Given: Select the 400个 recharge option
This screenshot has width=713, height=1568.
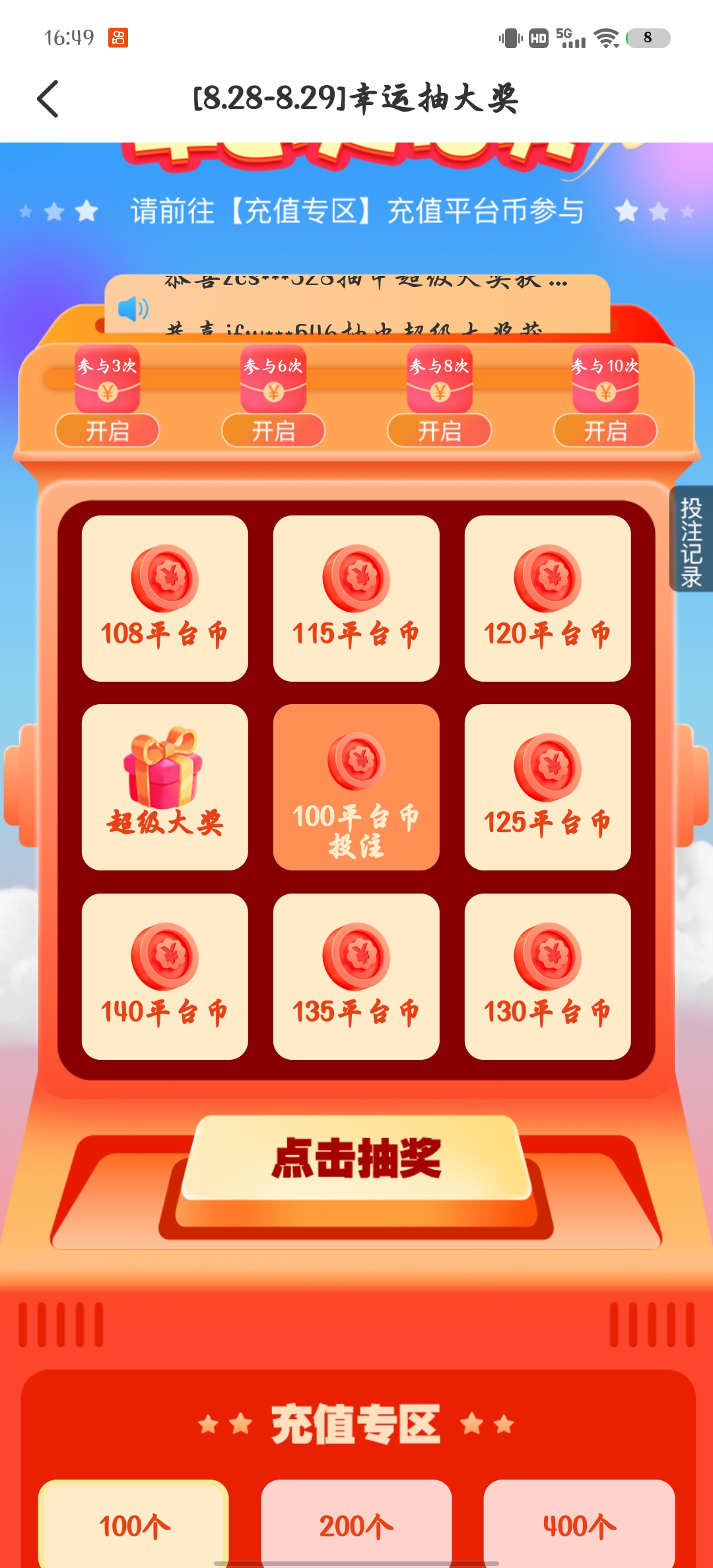Looking at the screenshot, I should pos(579,1524).
